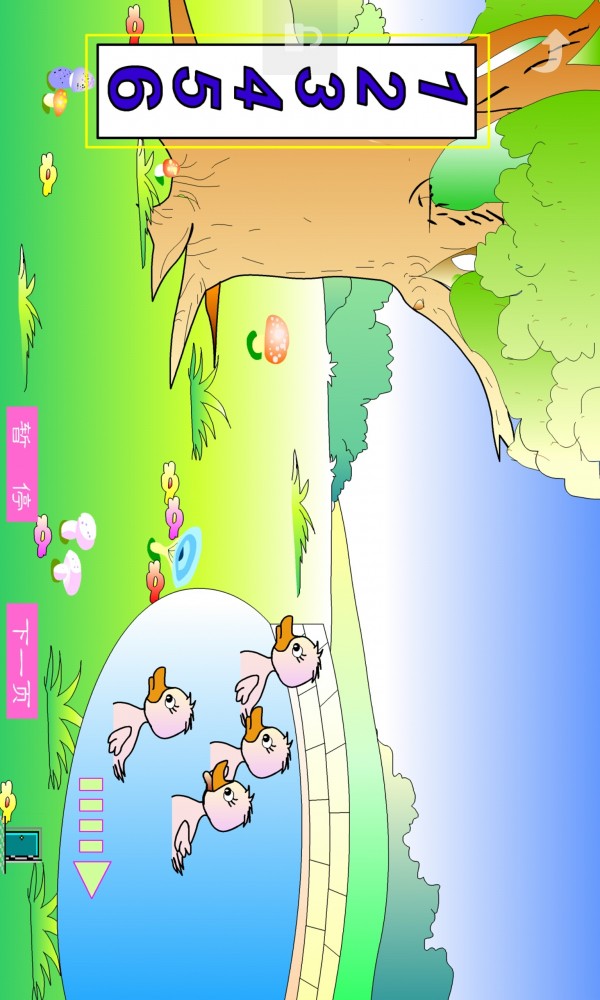Pause the game with 暂停

click(x=22, y=463)
